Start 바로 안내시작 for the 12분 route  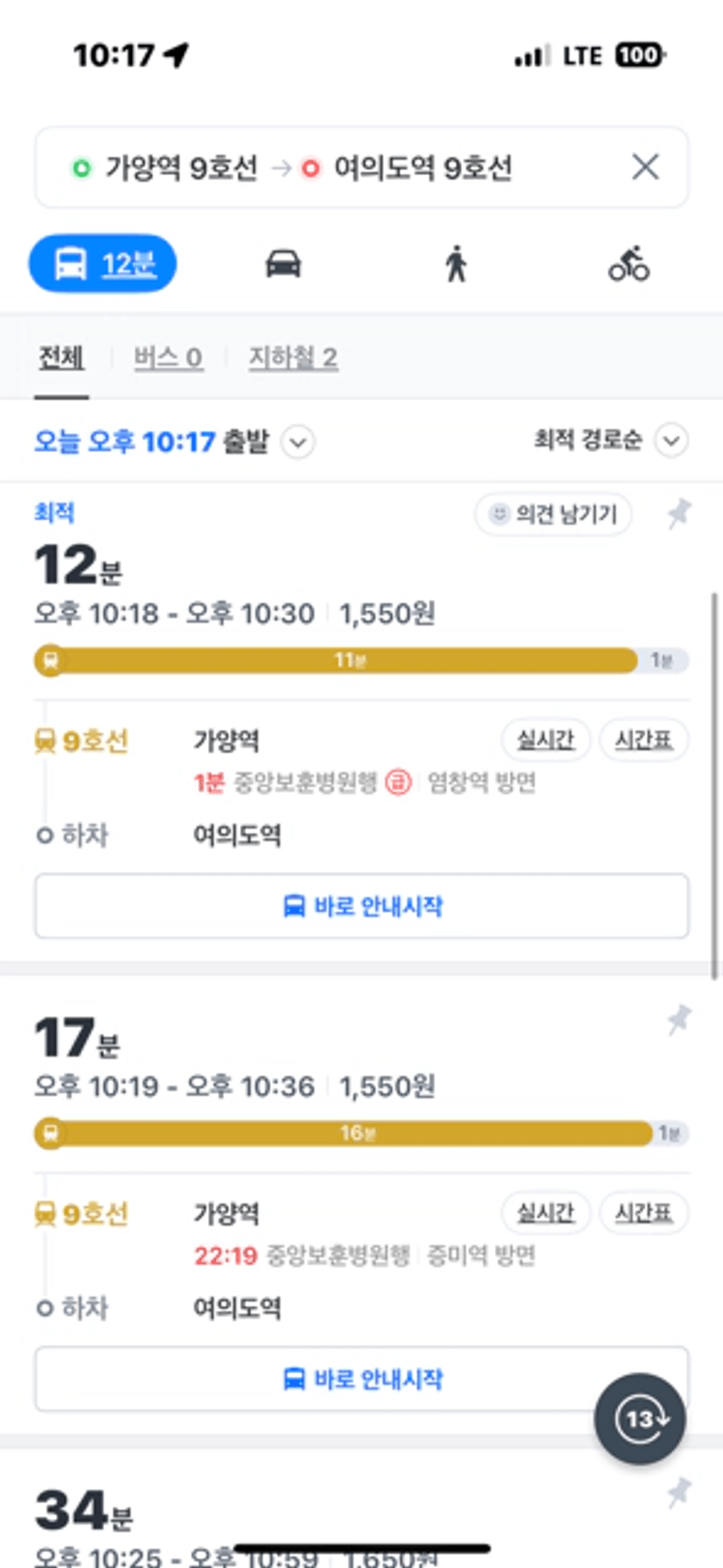click(x=362, y=905)
